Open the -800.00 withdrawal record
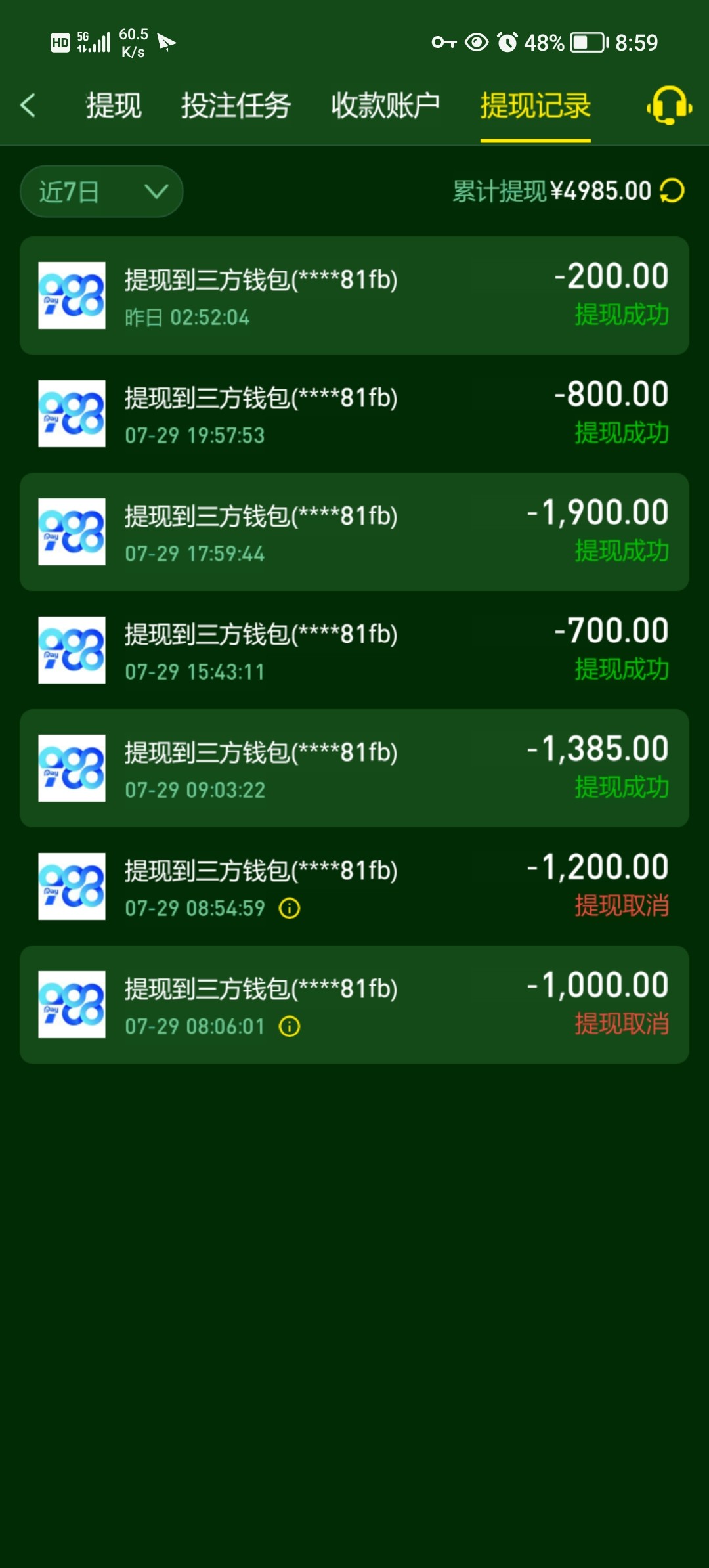This screenshot has width=709, height=1568. click(354, 414)
